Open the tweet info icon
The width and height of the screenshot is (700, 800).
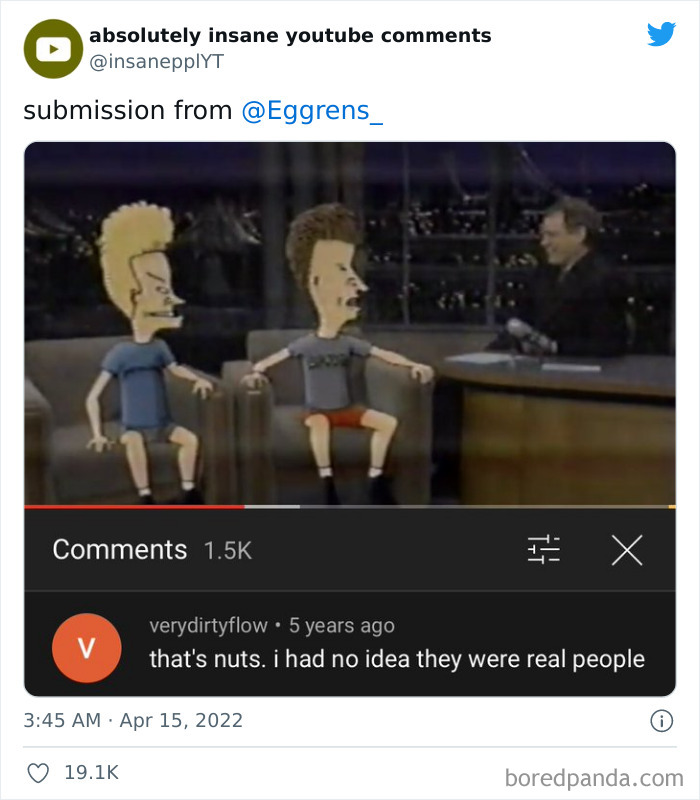coord(662,721)
